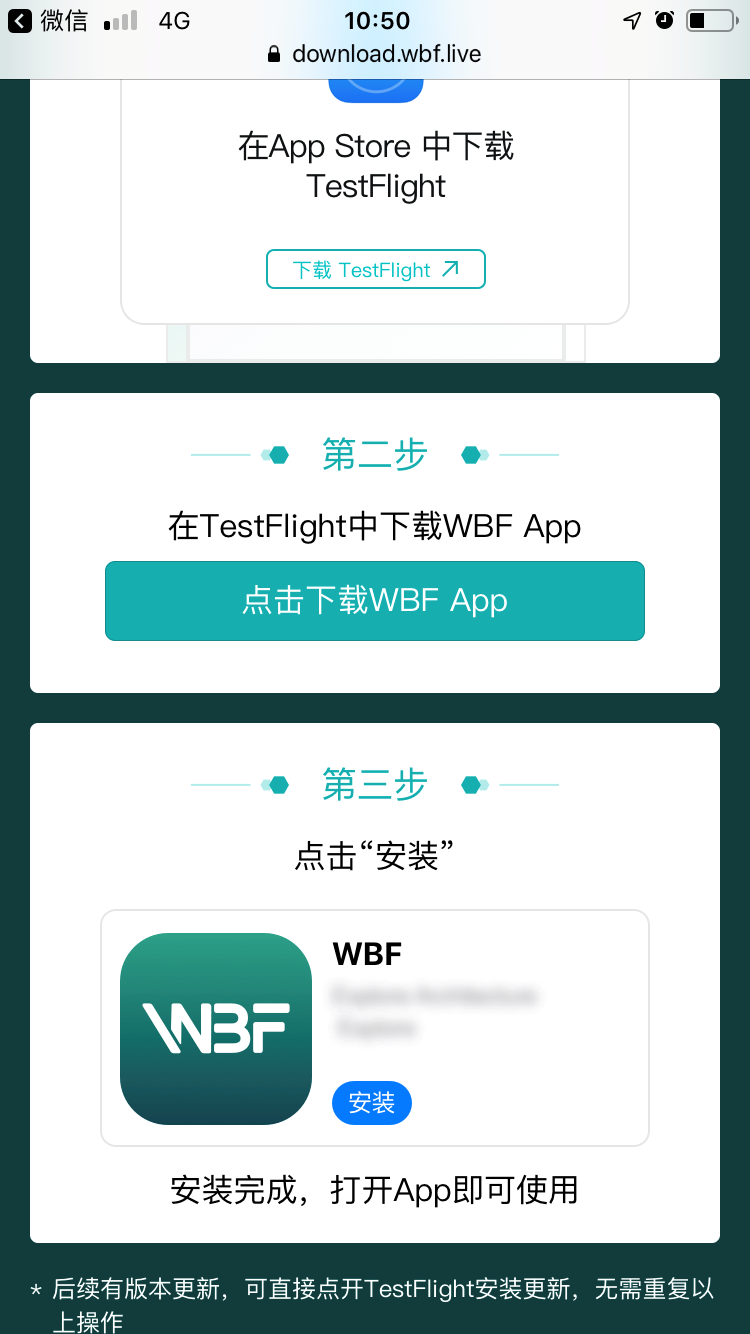Viewport: 750px width, 1334px height.
Task: Tap 点击下载WBF App button
Action: click(x=375, y=600)
